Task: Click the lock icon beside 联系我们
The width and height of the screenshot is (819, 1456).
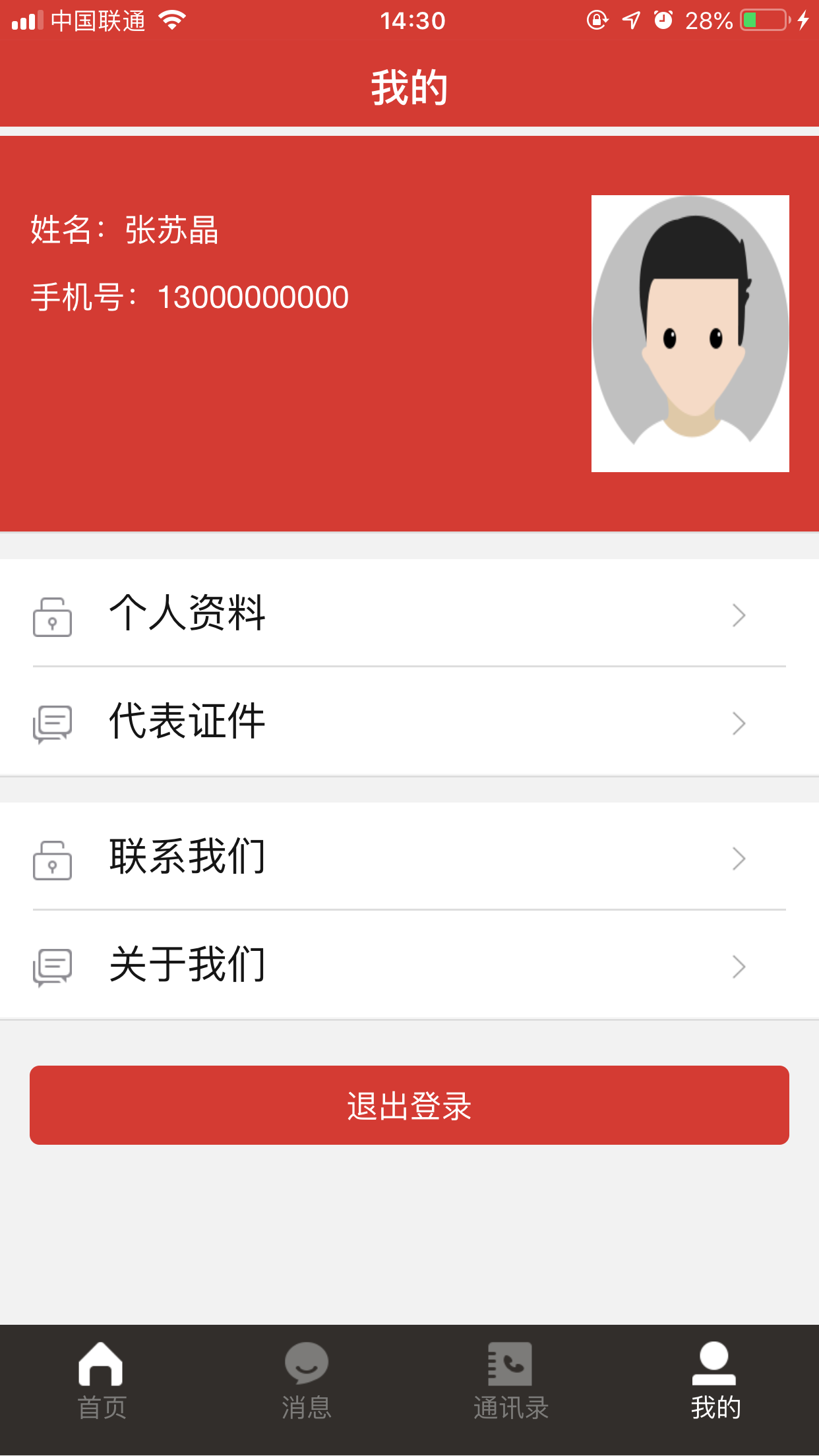Action: (53, 859)
